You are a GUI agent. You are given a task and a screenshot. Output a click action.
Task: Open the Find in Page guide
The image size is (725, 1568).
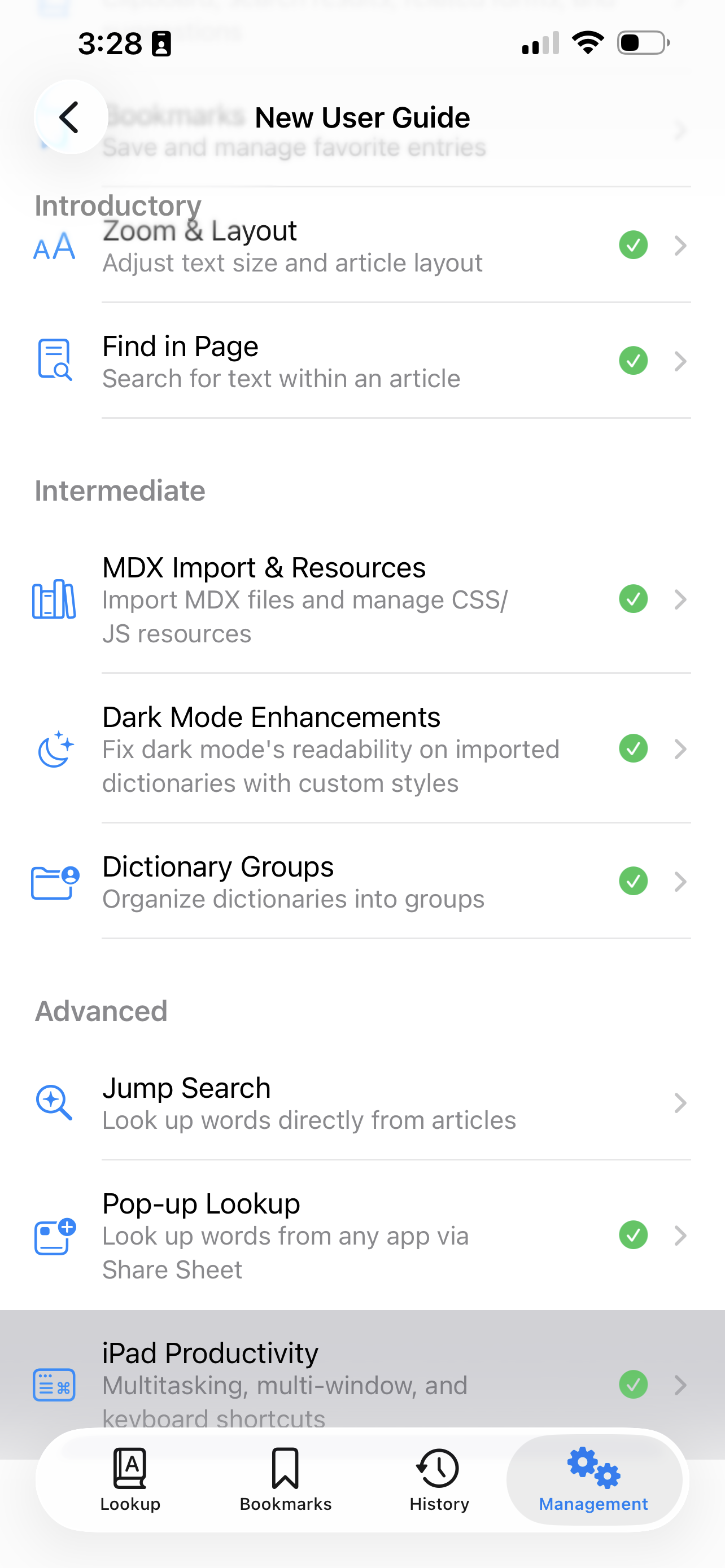(x=361, y=362)
